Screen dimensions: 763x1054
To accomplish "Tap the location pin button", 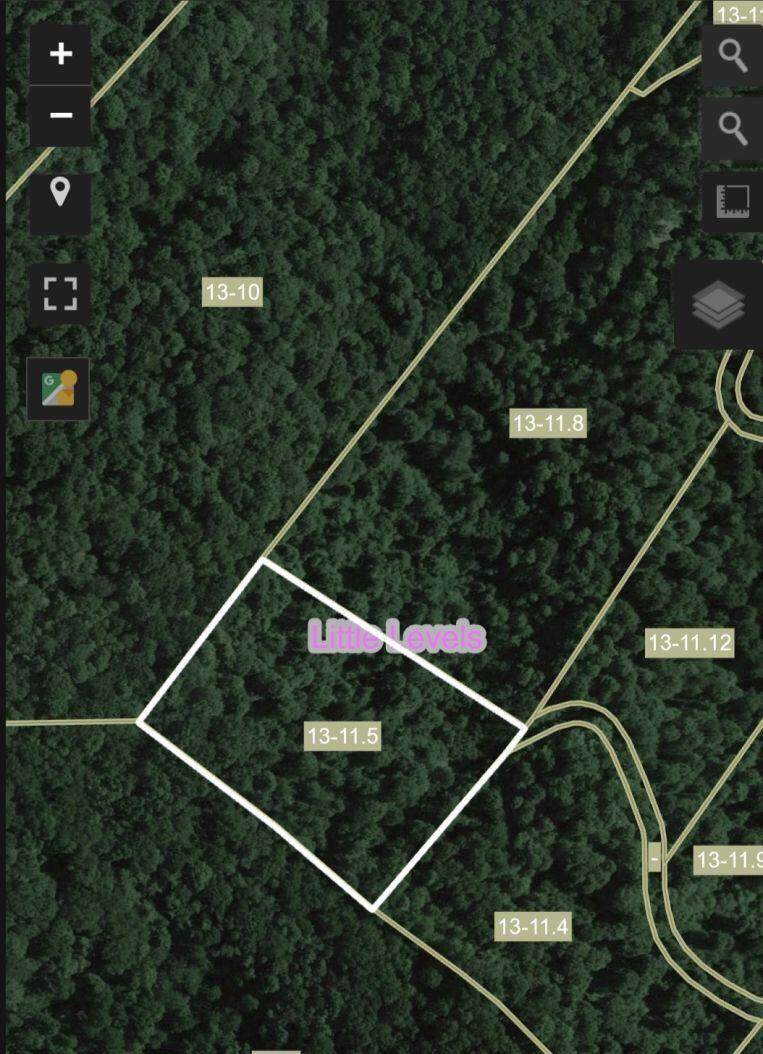I will 60,191.
